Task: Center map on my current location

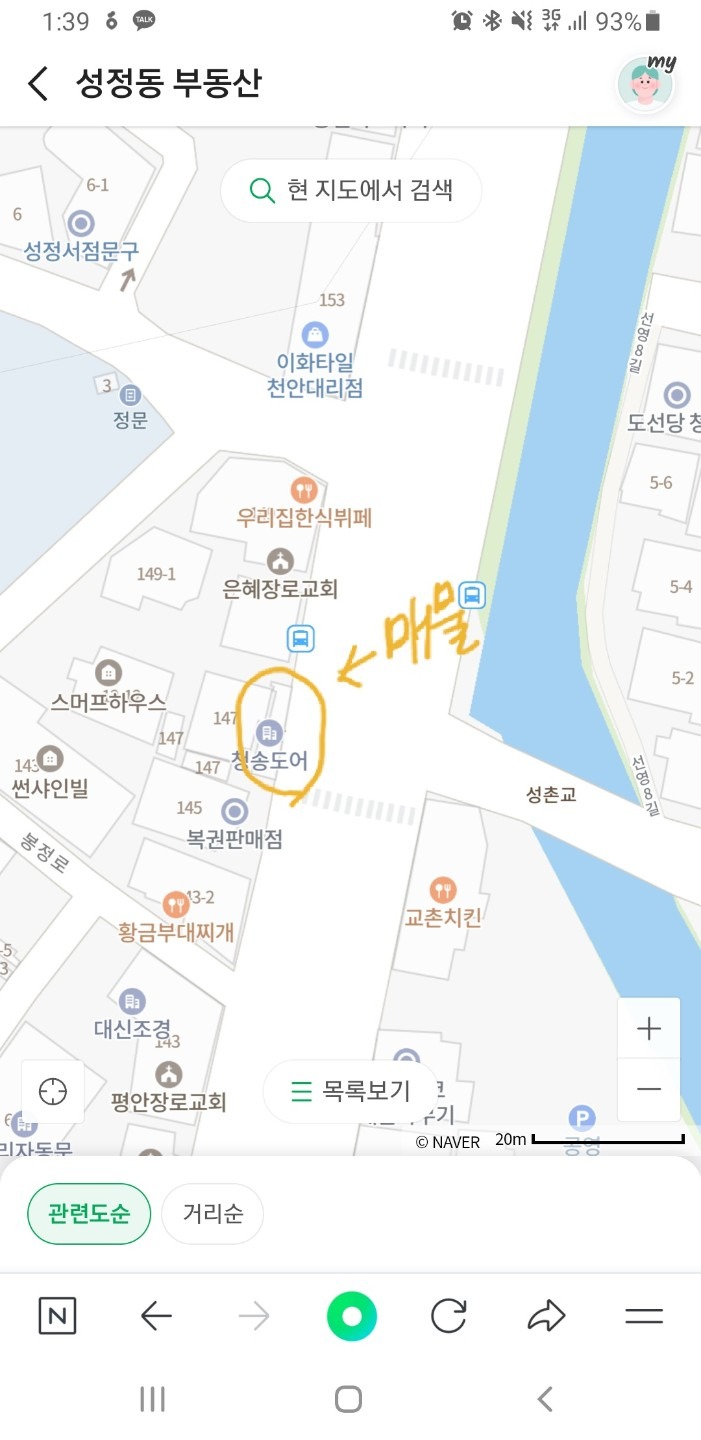Action: 53,1091
